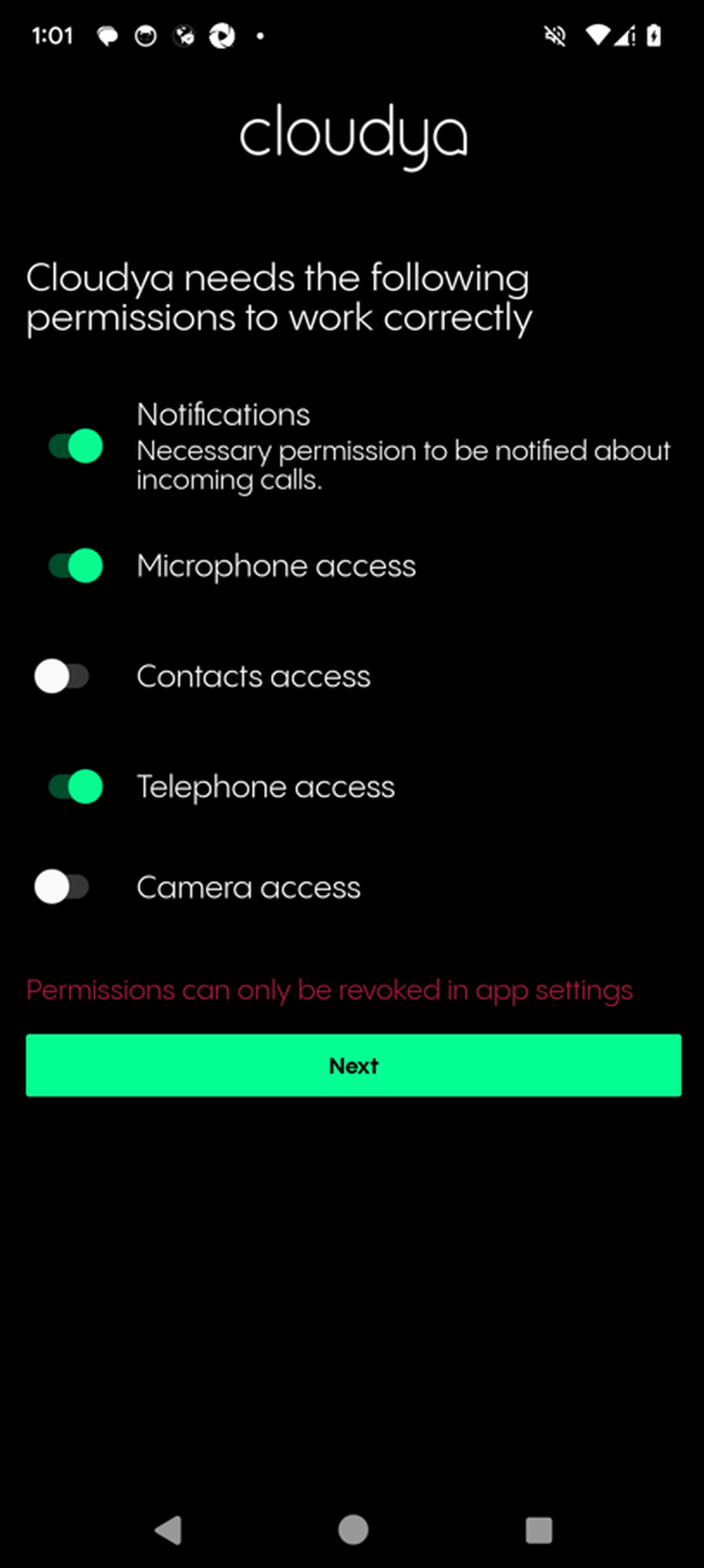The image size is (704, 1568).
Task: Enable Contacts access
Action: coord(62,676)
